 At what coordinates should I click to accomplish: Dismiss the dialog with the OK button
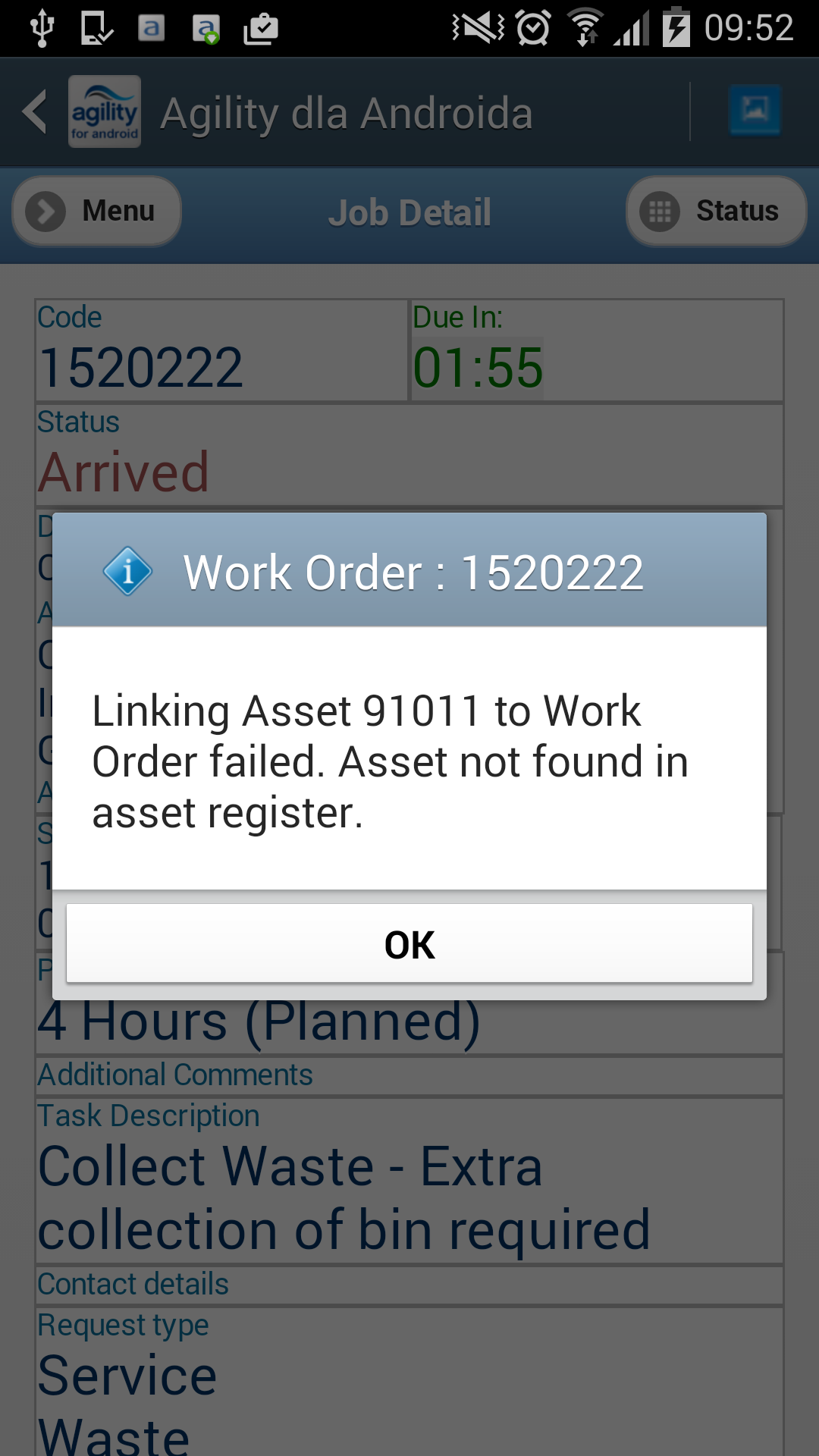coord(409,943)
